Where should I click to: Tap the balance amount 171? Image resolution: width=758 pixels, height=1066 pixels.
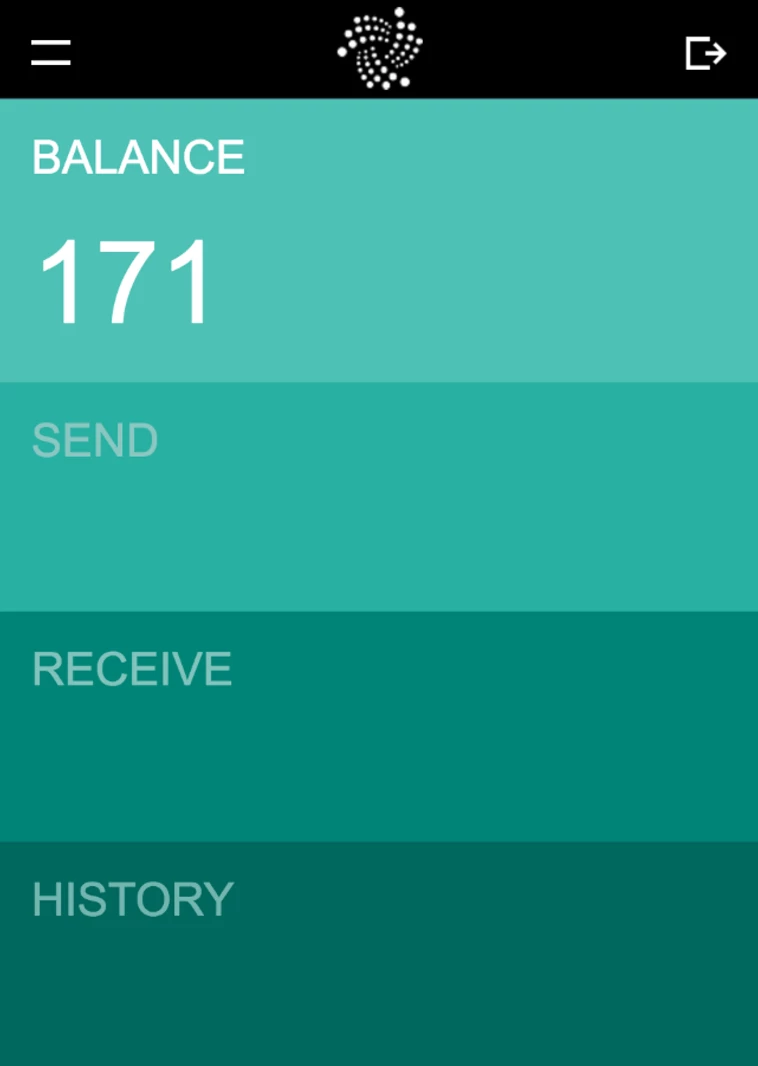(x=125, y=281)
